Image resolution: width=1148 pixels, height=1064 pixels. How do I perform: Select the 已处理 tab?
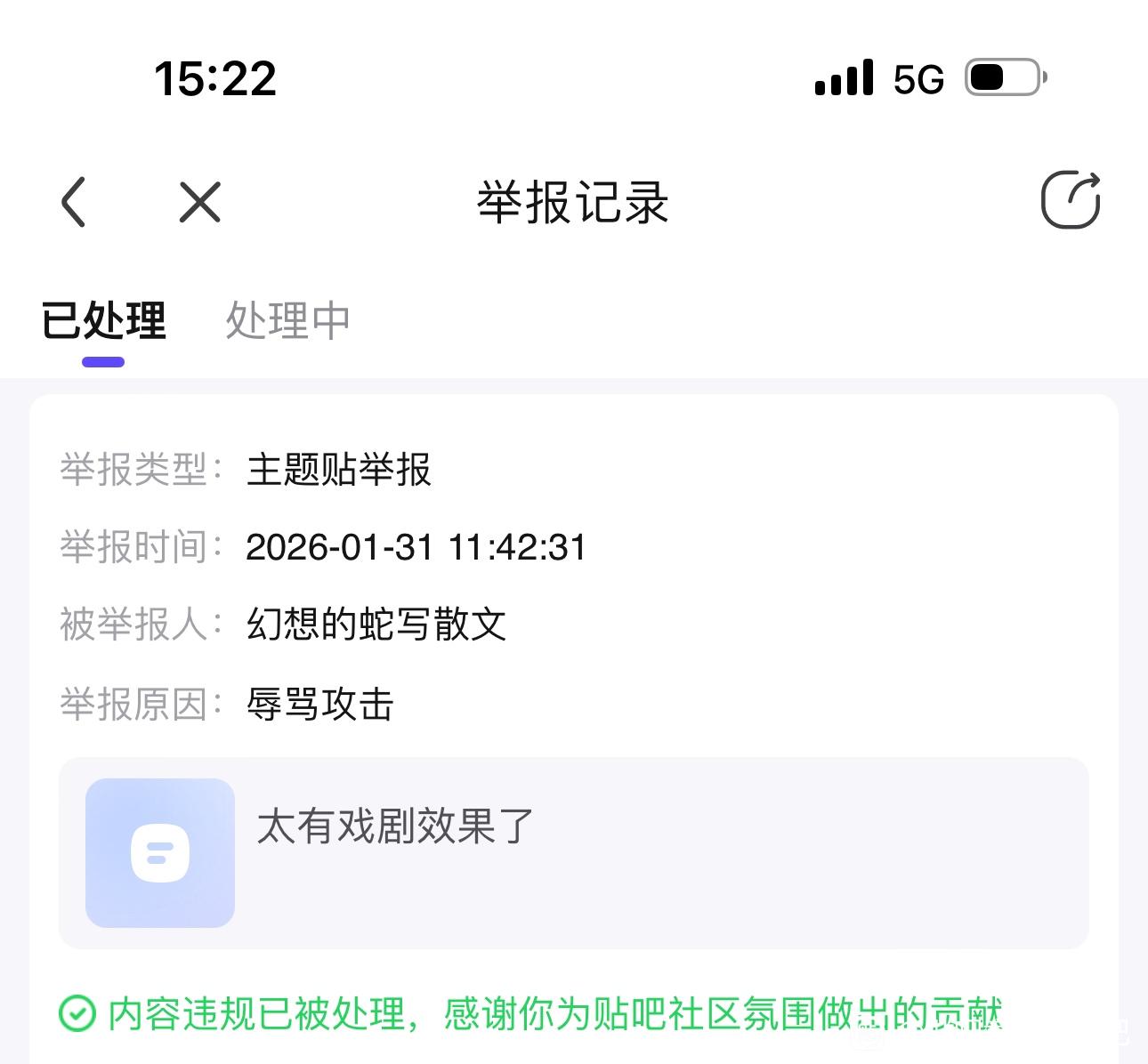coord(104,321)
